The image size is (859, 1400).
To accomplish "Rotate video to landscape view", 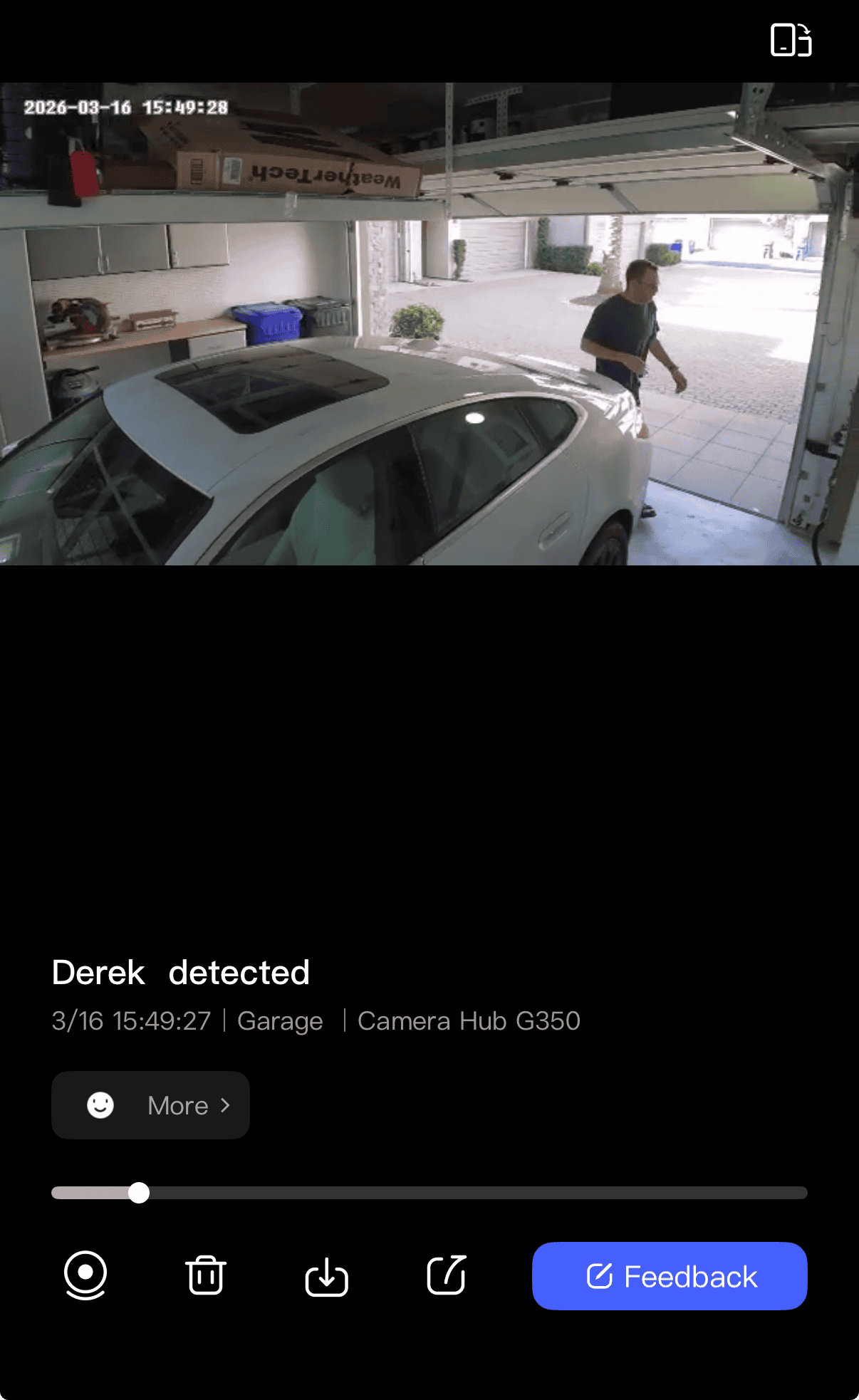I will click(x=791, y=40).
